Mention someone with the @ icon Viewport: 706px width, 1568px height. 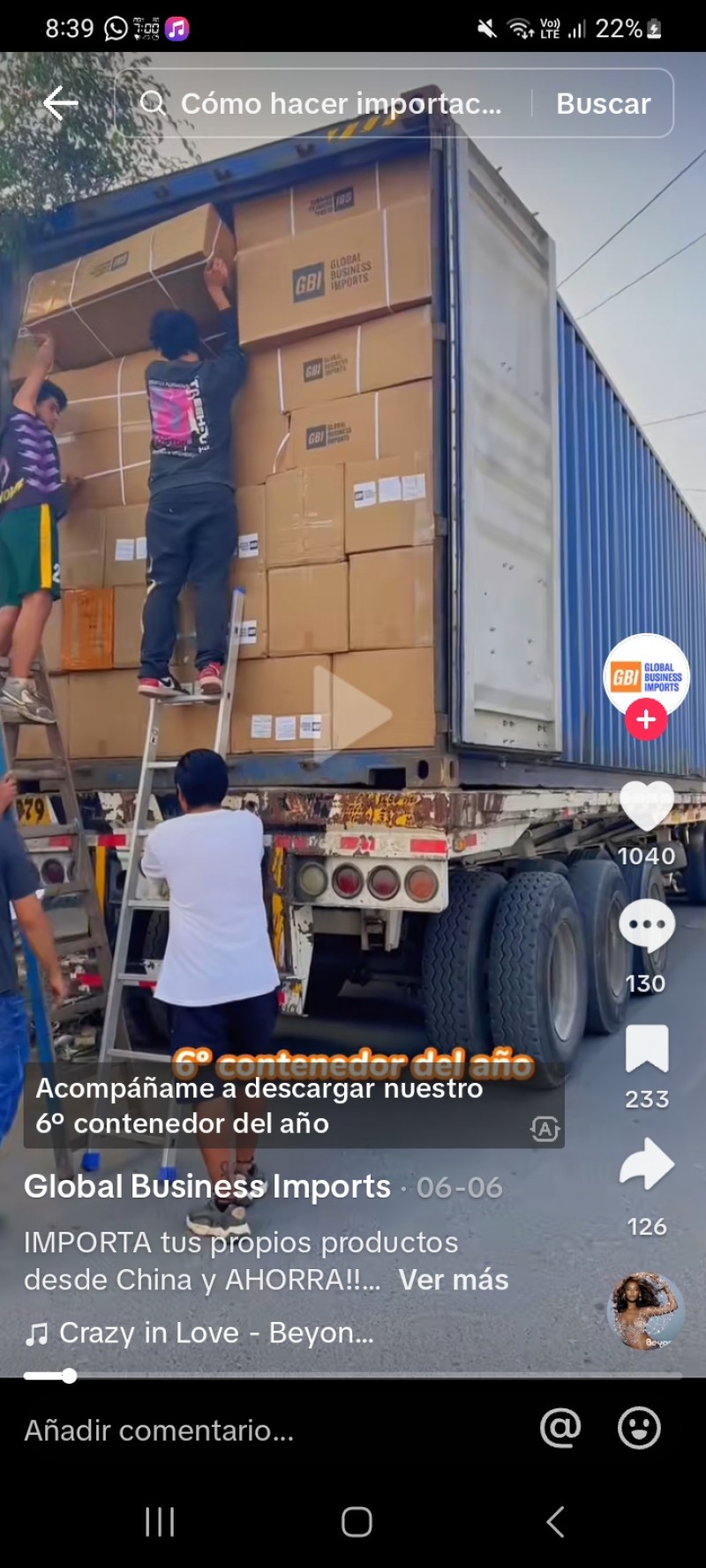coord(560,1429)
